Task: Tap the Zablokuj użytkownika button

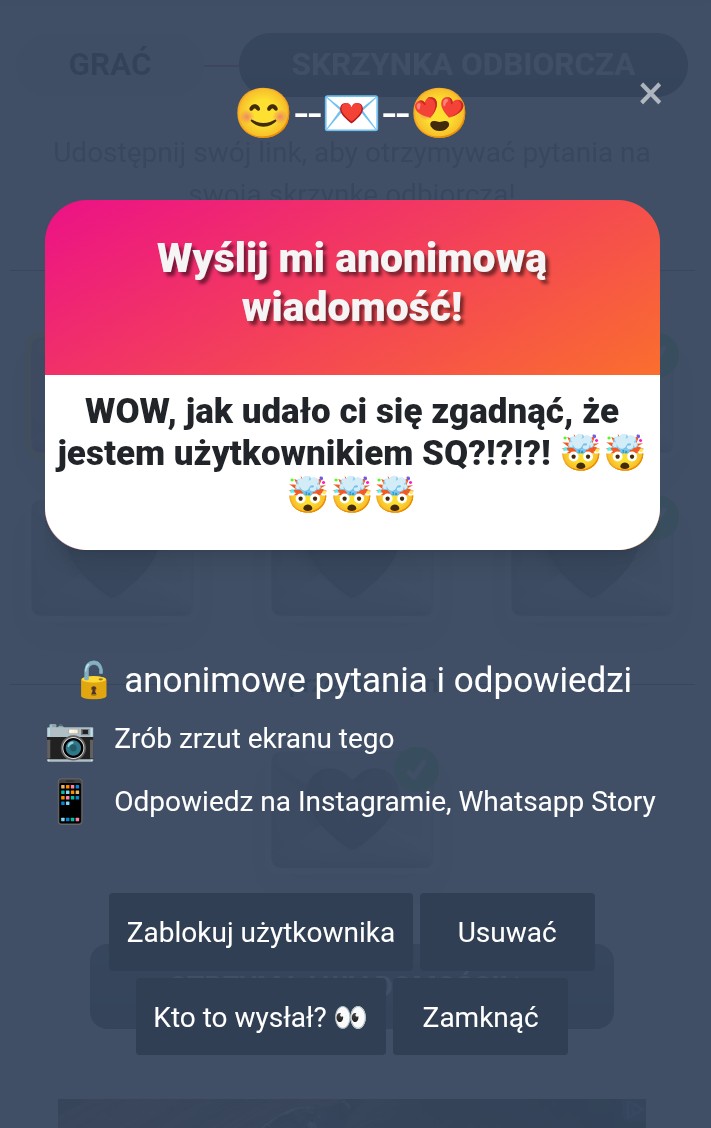Action: point(260,932)
